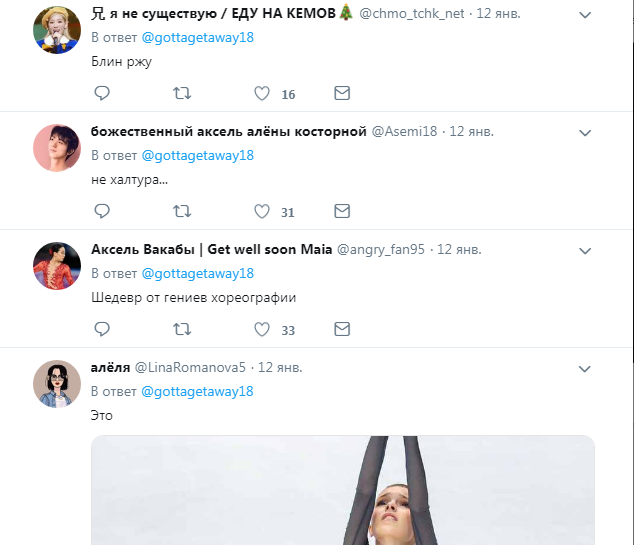
Task: Like the "не халтура..." tweet
Action: tap(262, 212)
